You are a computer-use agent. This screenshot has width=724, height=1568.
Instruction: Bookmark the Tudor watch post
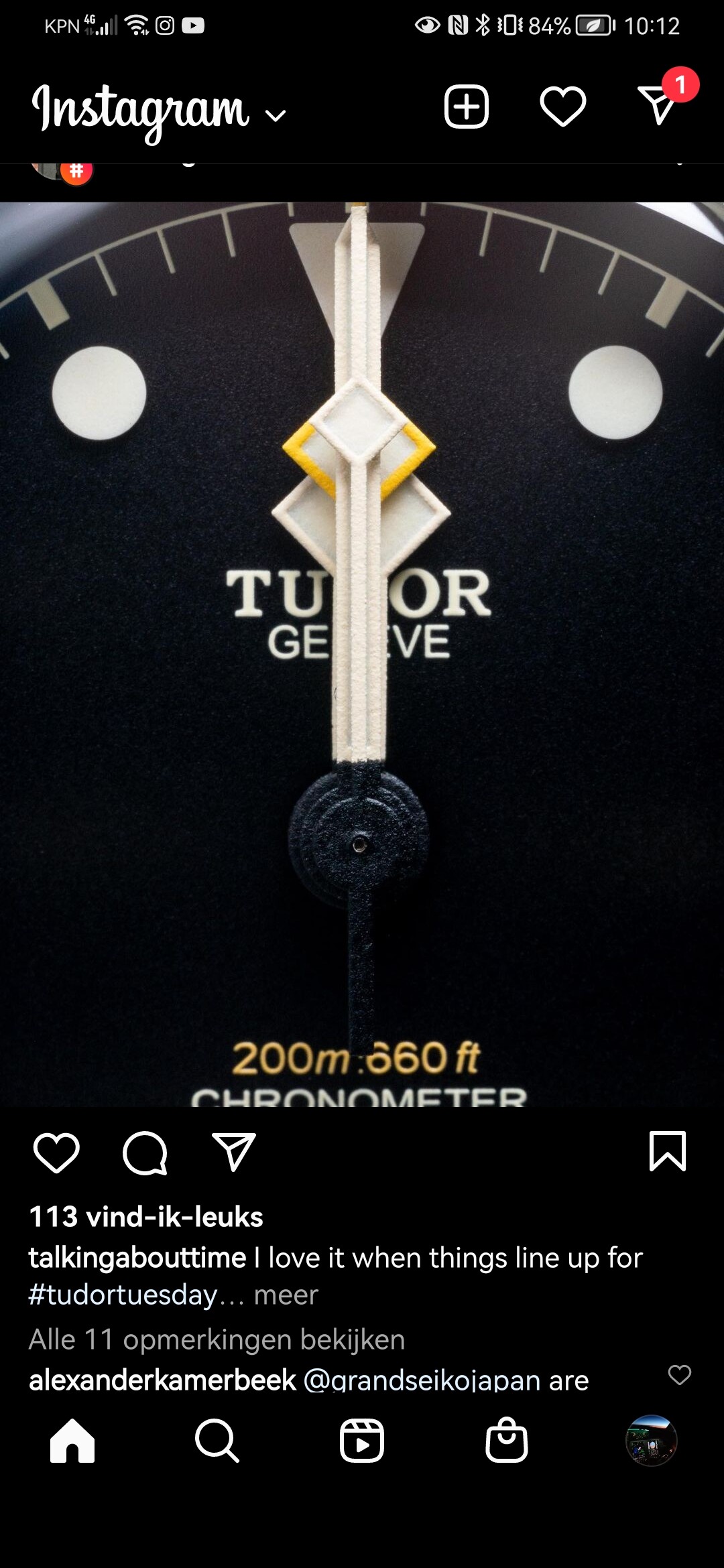[x=668, y=1151]
